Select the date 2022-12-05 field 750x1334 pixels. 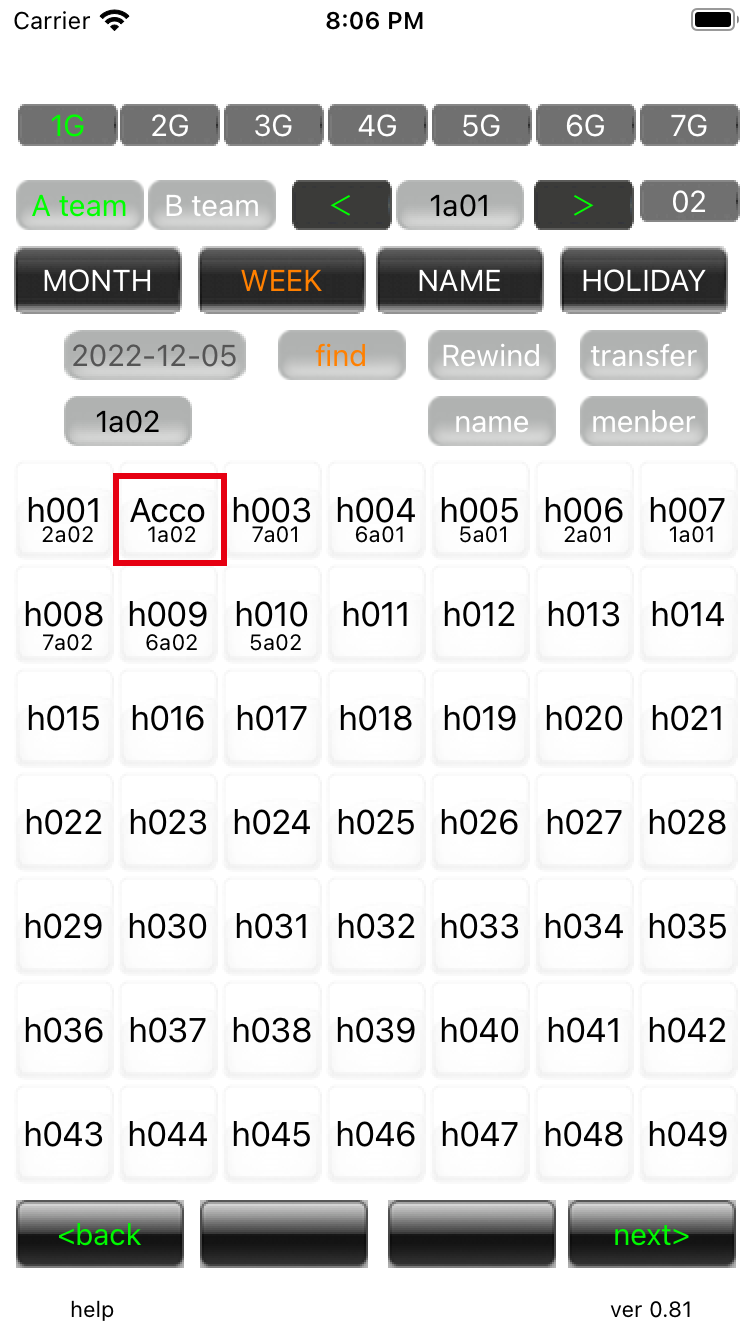pyautogui.click(x=155, y=356)
